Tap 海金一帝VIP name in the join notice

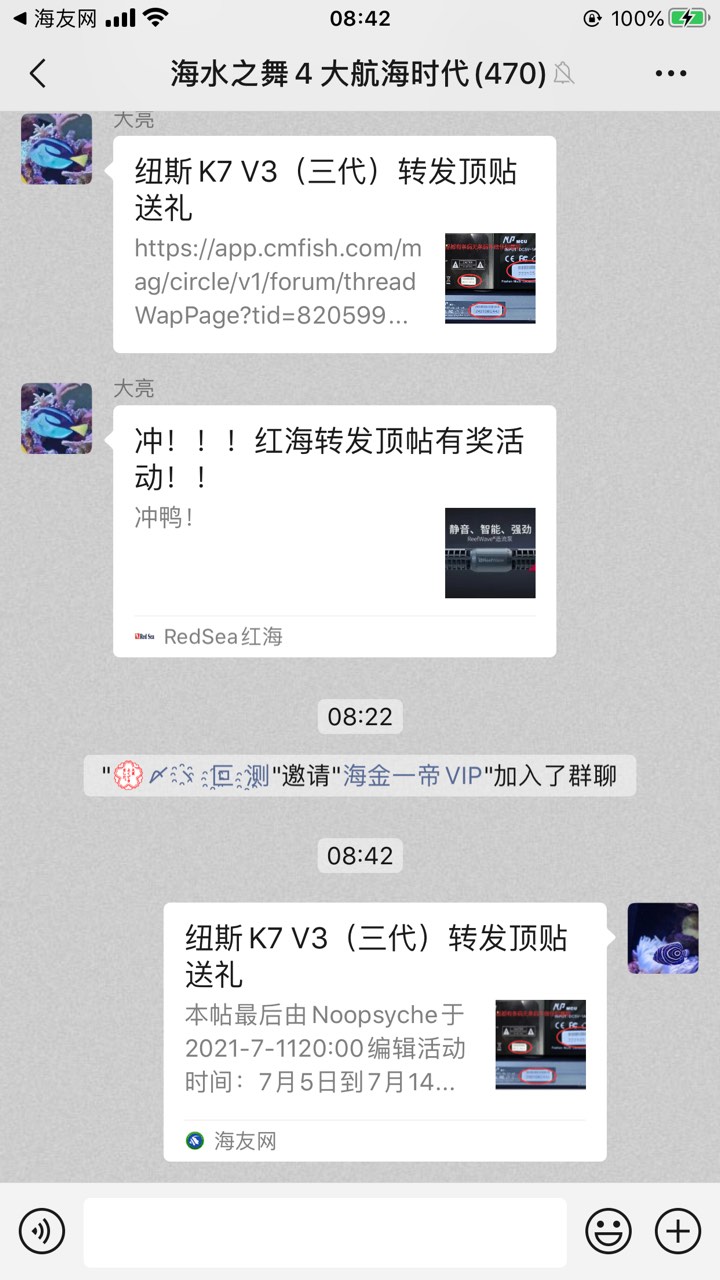click(413, 775)
